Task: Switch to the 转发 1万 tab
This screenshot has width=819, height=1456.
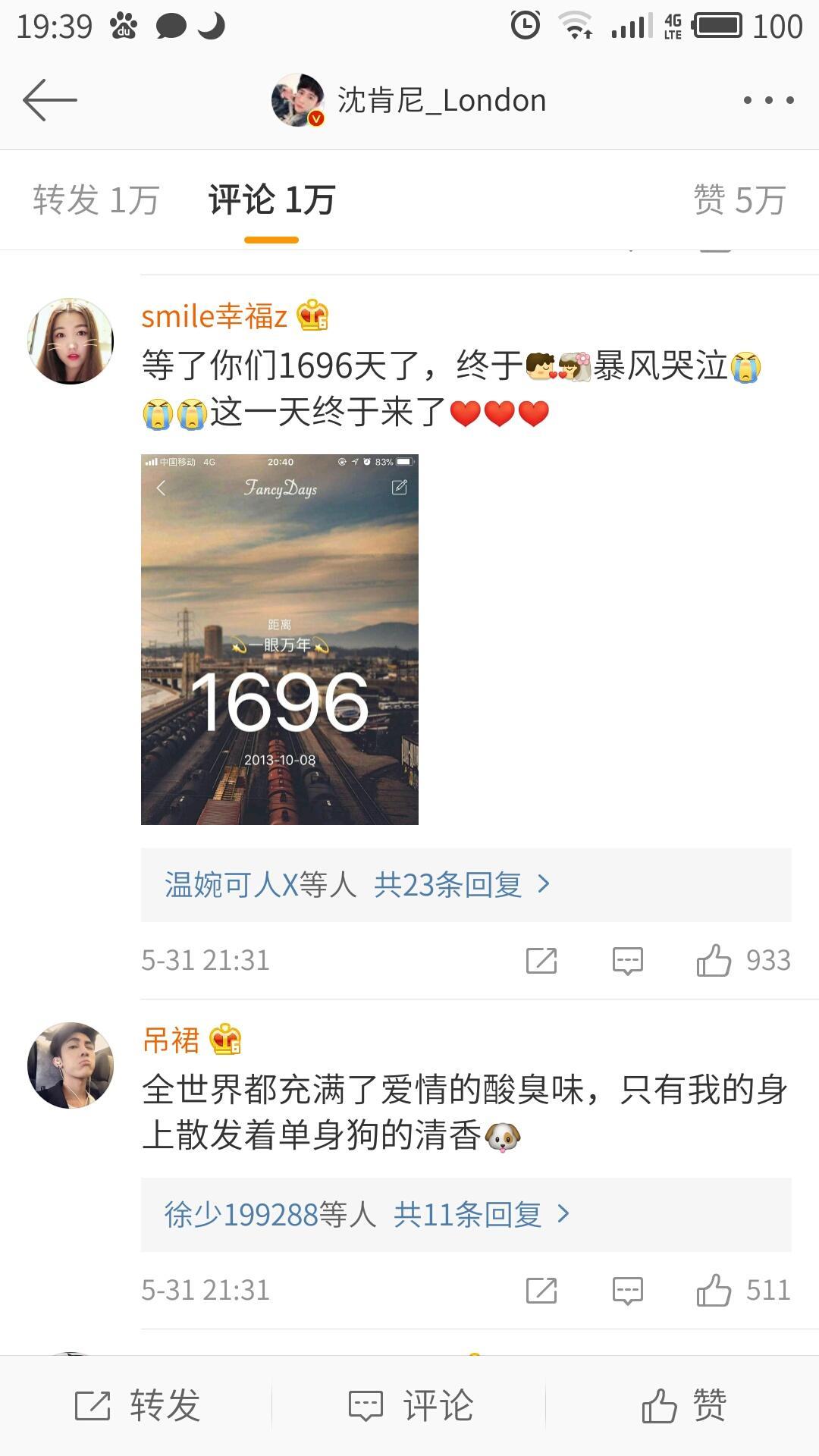Action: 96,200
